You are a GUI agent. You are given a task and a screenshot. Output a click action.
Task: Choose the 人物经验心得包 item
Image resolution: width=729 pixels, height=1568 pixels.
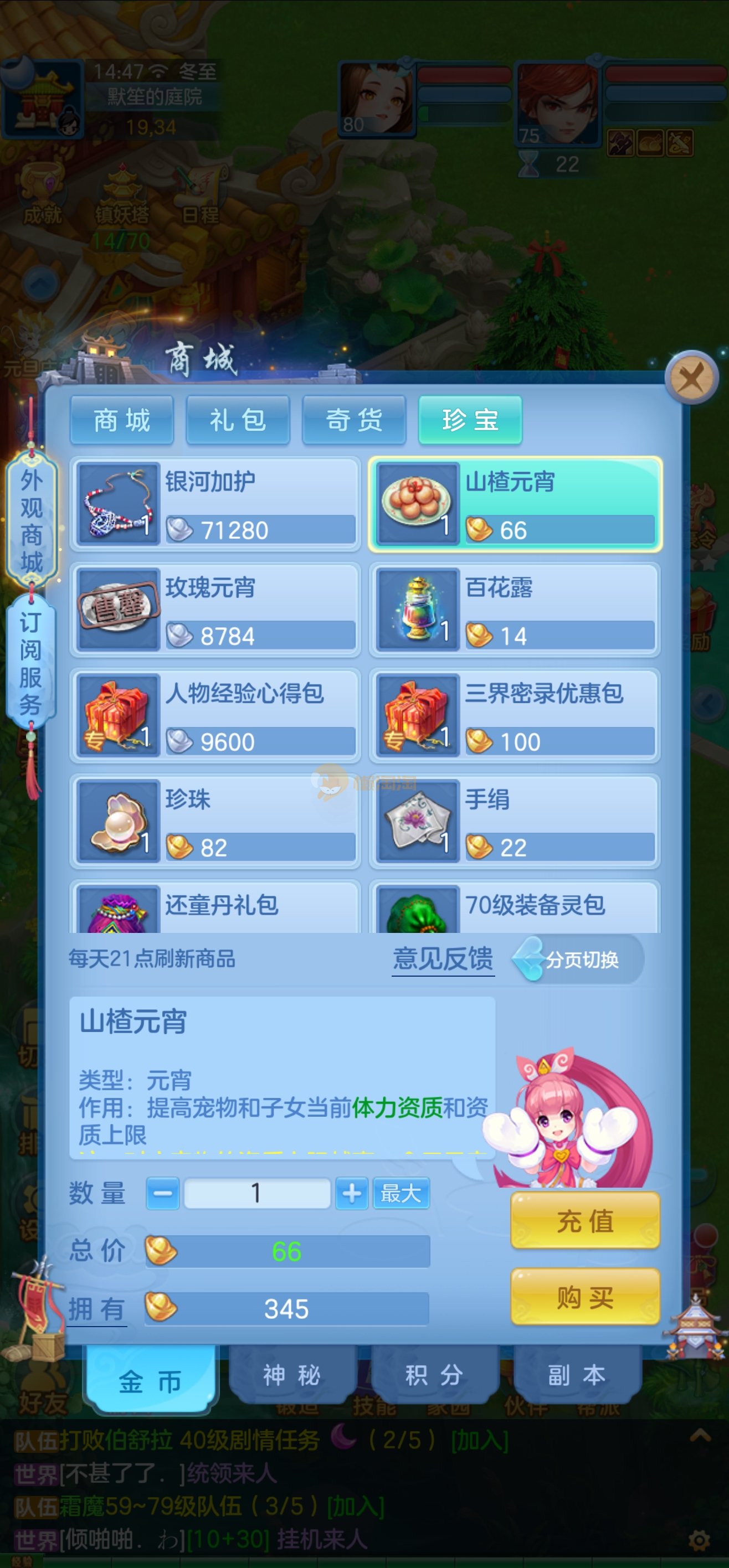pos(215,716)
